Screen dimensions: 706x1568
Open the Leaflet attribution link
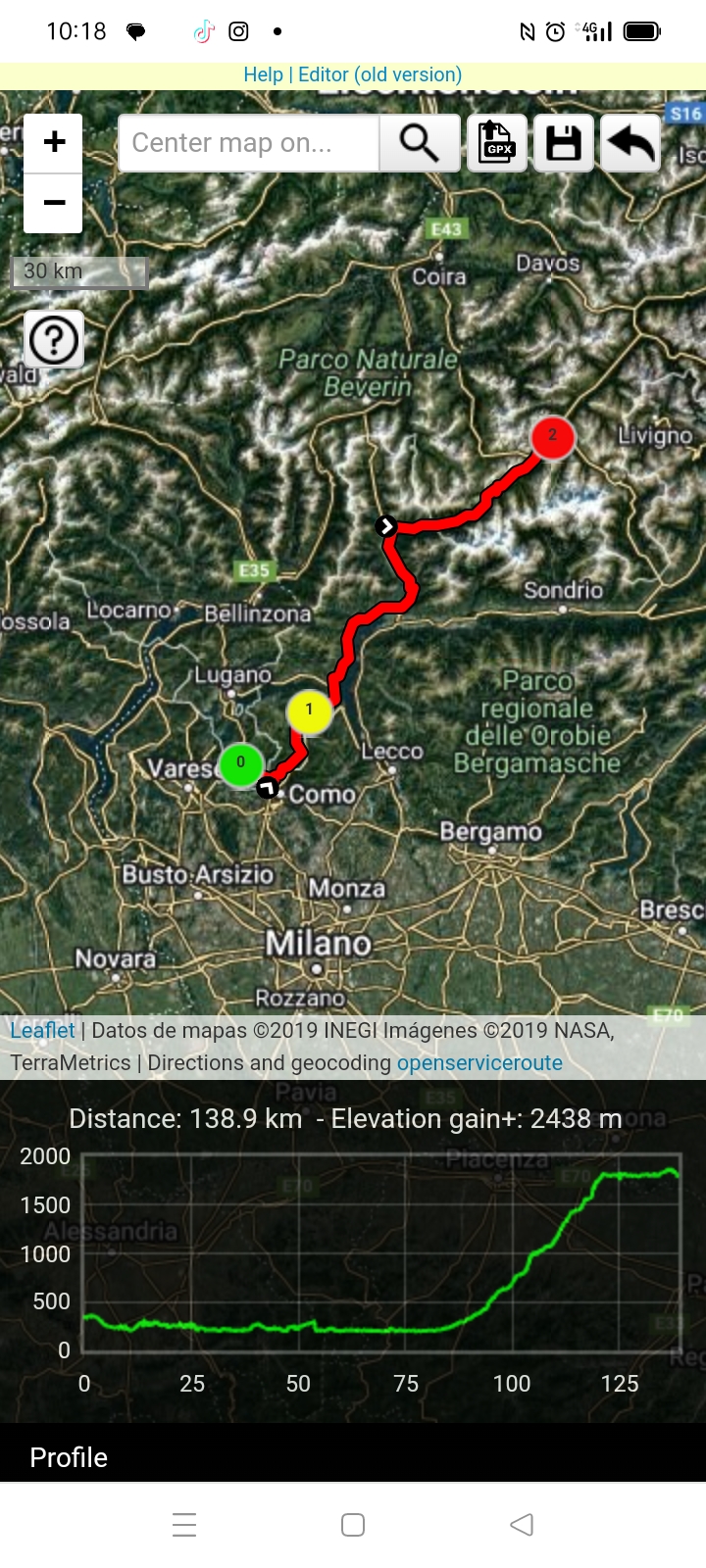point(42,1030)
